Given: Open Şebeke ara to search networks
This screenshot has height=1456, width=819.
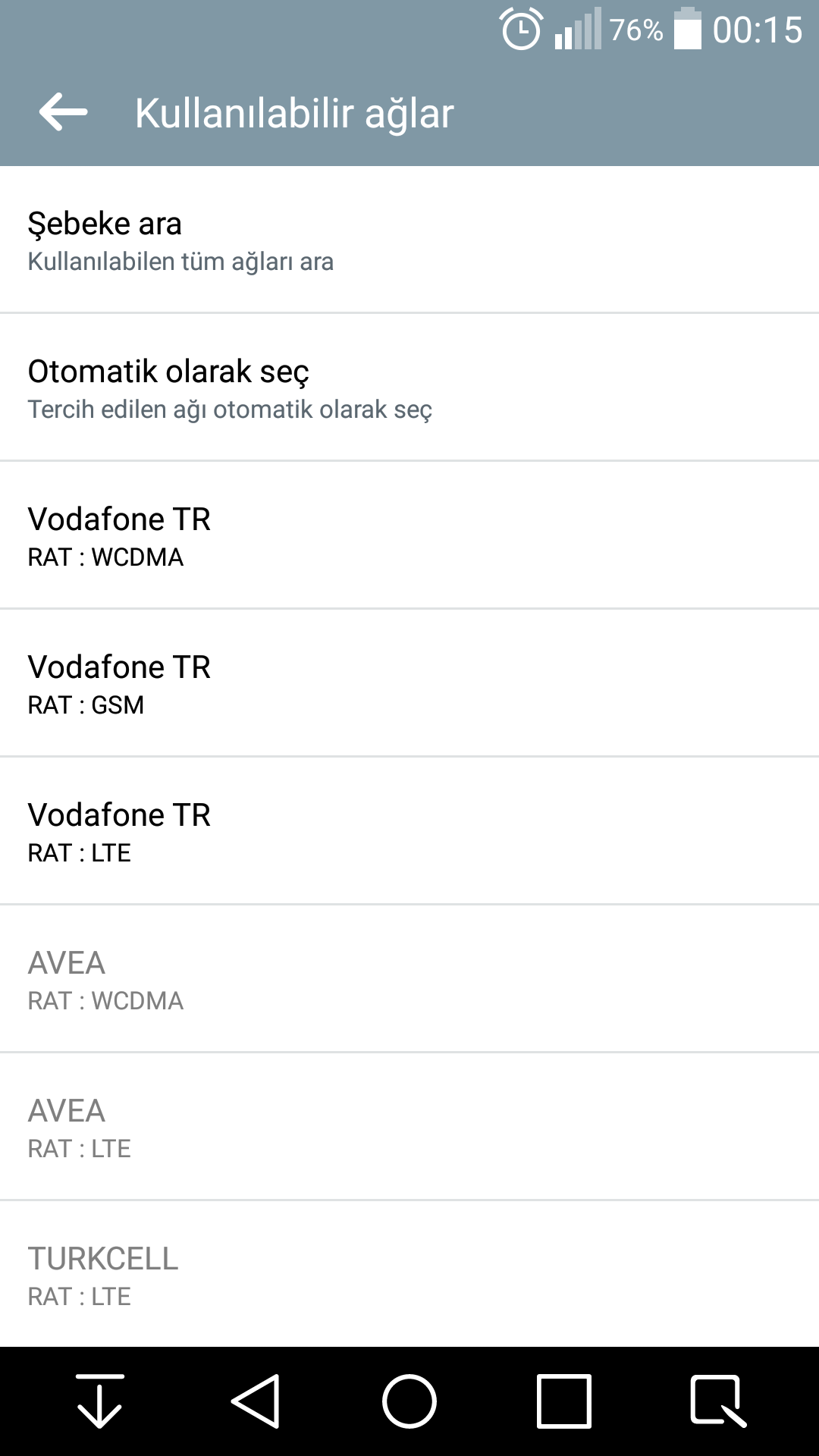Looking at the screenshot, I should click(409, 240).
